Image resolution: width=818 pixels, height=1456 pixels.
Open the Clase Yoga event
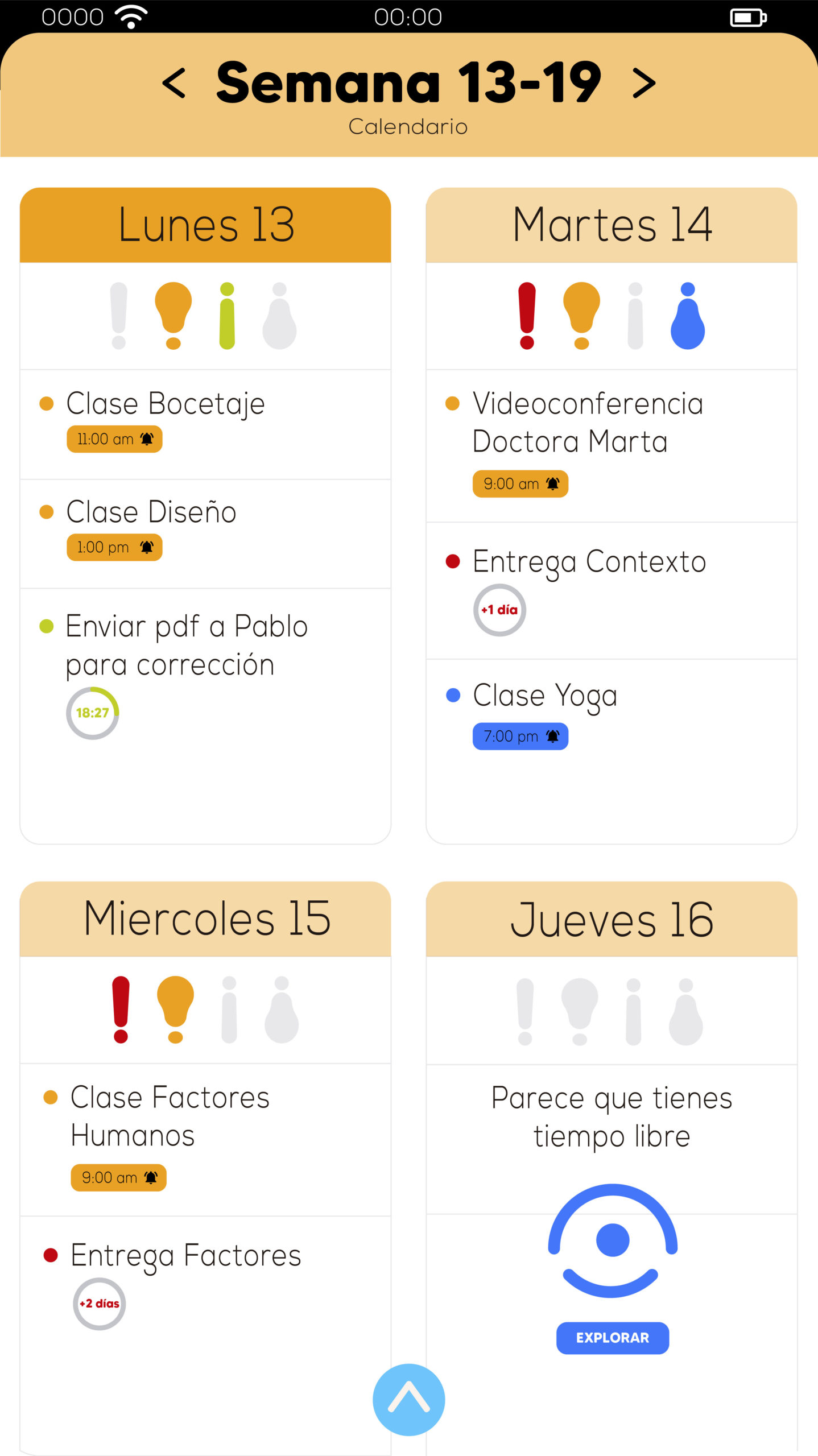(x=545, y=696)
